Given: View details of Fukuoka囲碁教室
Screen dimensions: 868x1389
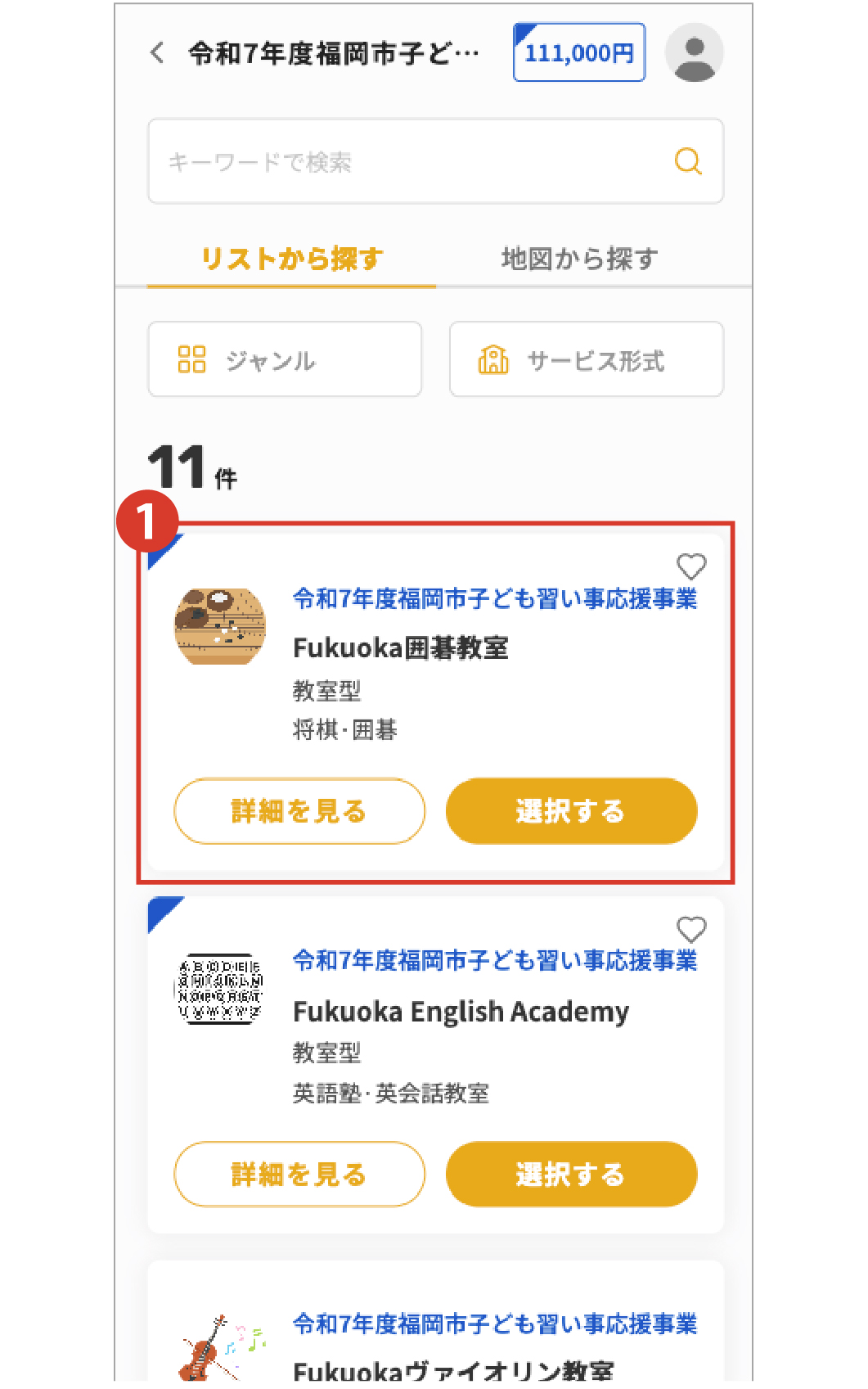Looking at the screenshot, I should pos(299,811).
